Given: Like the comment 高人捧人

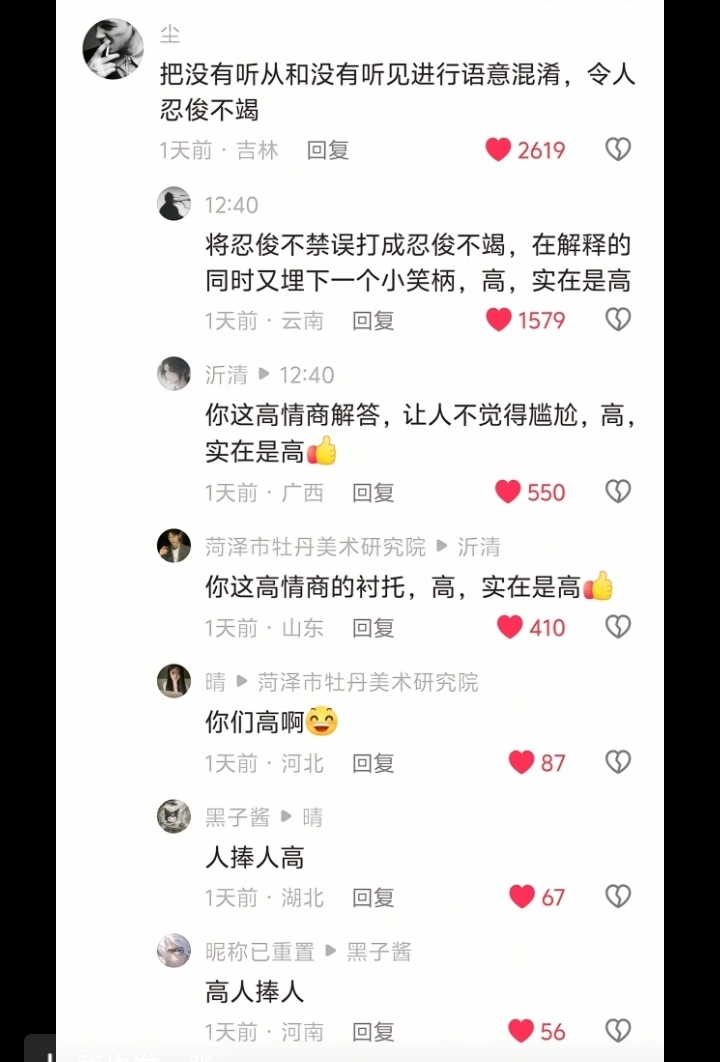Looking at the screenshot, I should pyautogui.click(x=521, y=1031).
